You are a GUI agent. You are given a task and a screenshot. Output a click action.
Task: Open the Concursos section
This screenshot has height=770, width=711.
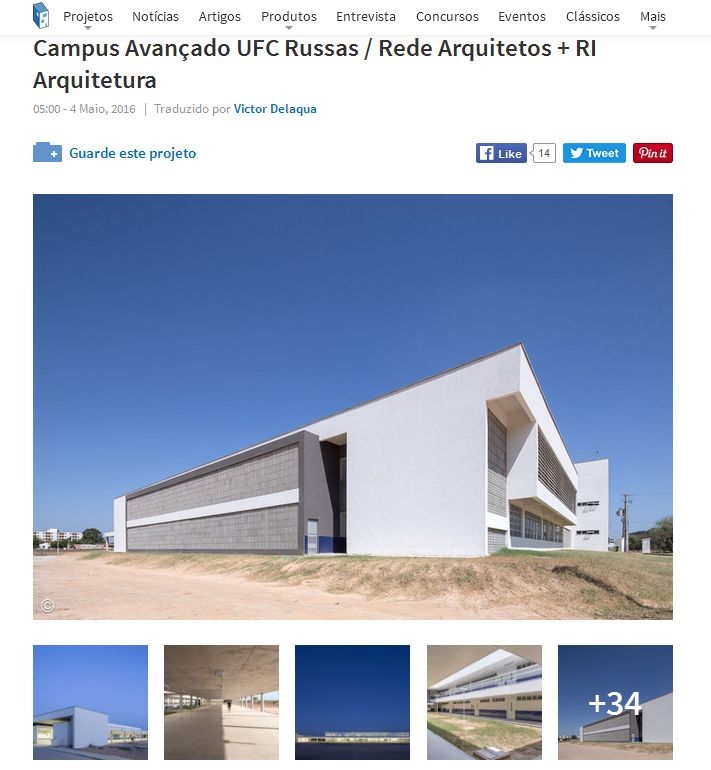point(447,16)
